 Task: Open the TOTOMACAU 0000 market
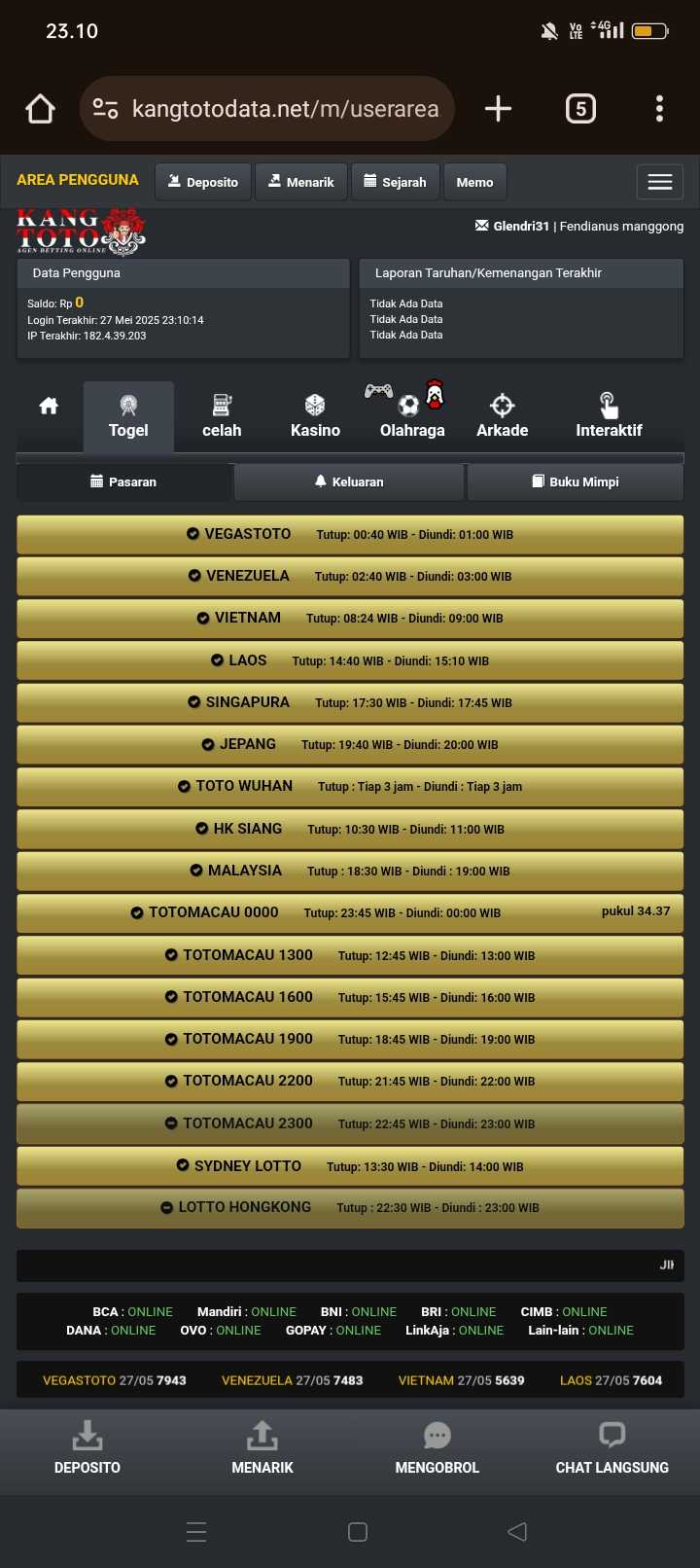(x=350, y=912)
